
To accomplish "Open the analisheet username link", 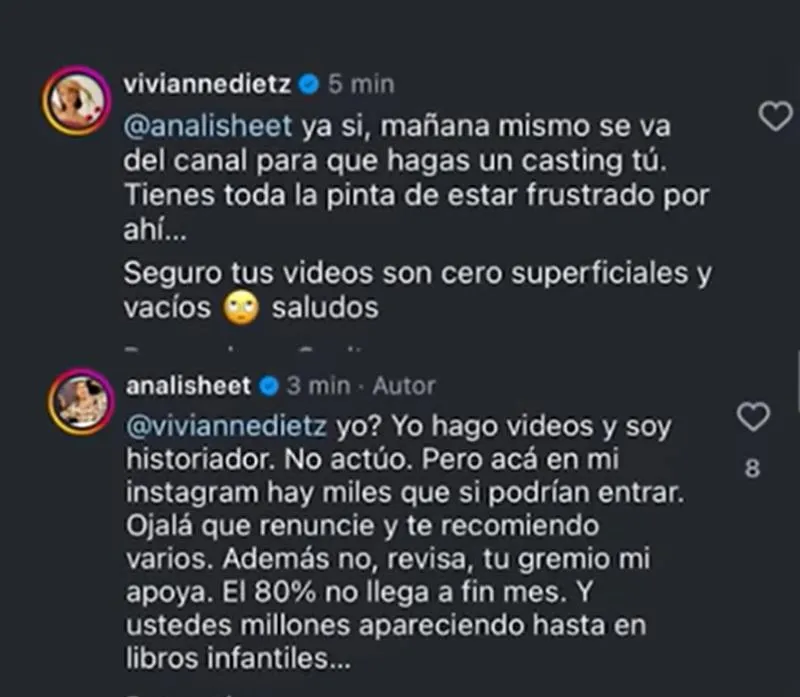I will pos(190,384).
